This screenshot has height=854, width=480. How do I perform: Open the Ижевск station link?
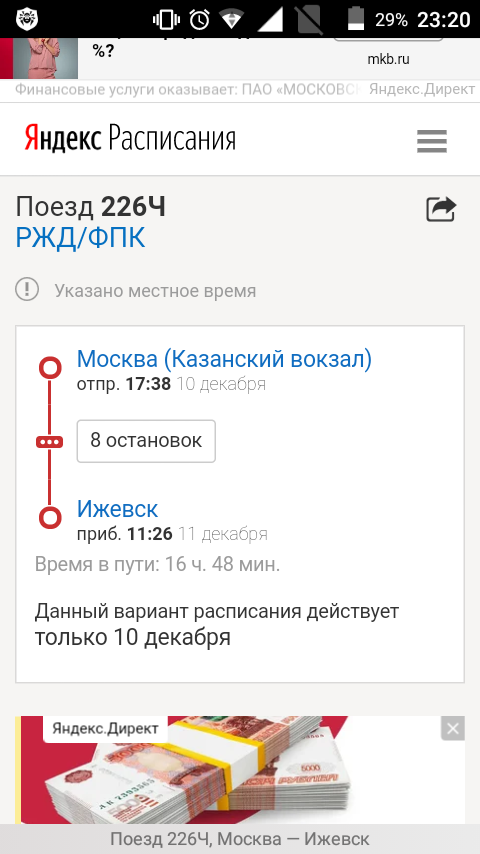point(117,509)
